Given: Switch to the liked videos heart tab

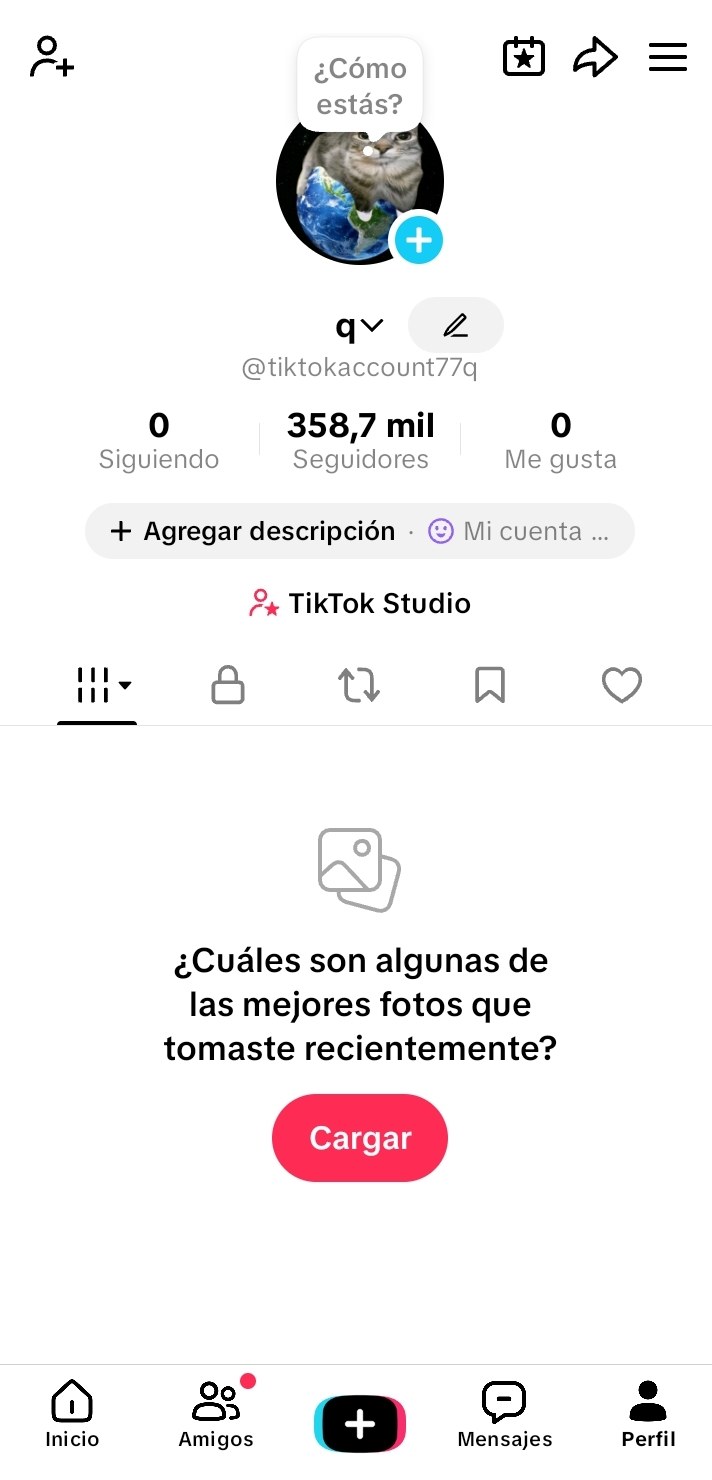Looking at the screenshot, I should (621, 686).
